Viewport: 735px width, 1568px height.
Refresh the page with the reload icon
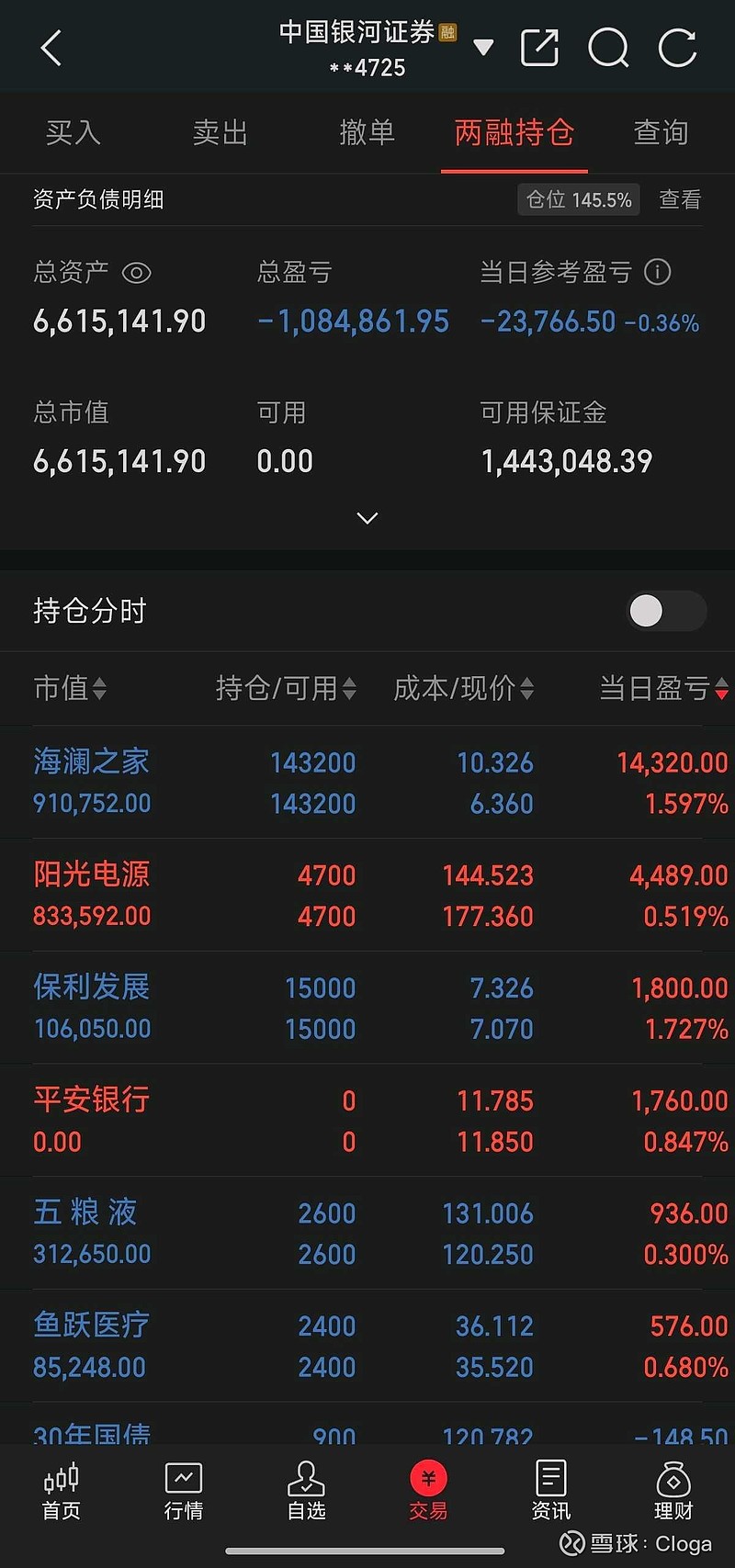pos(677,47)
